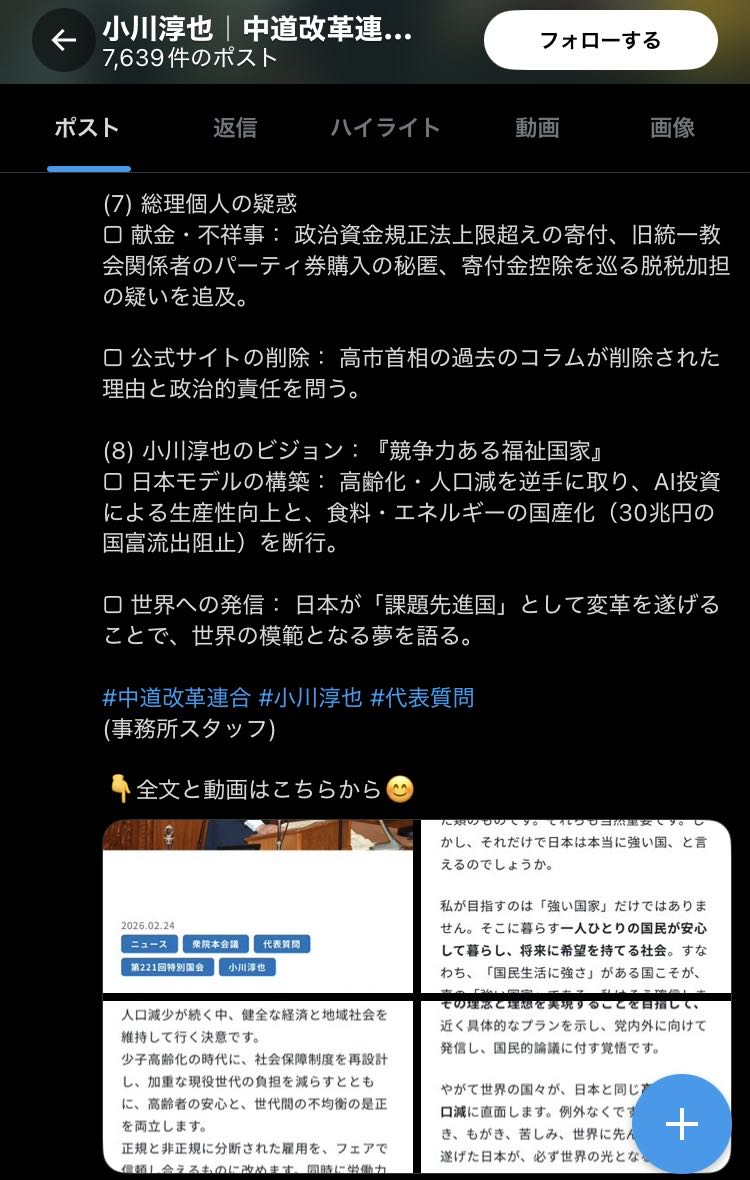750x1180 pixels.
Task: Switch to the 返信 tab
Action: 235,128
